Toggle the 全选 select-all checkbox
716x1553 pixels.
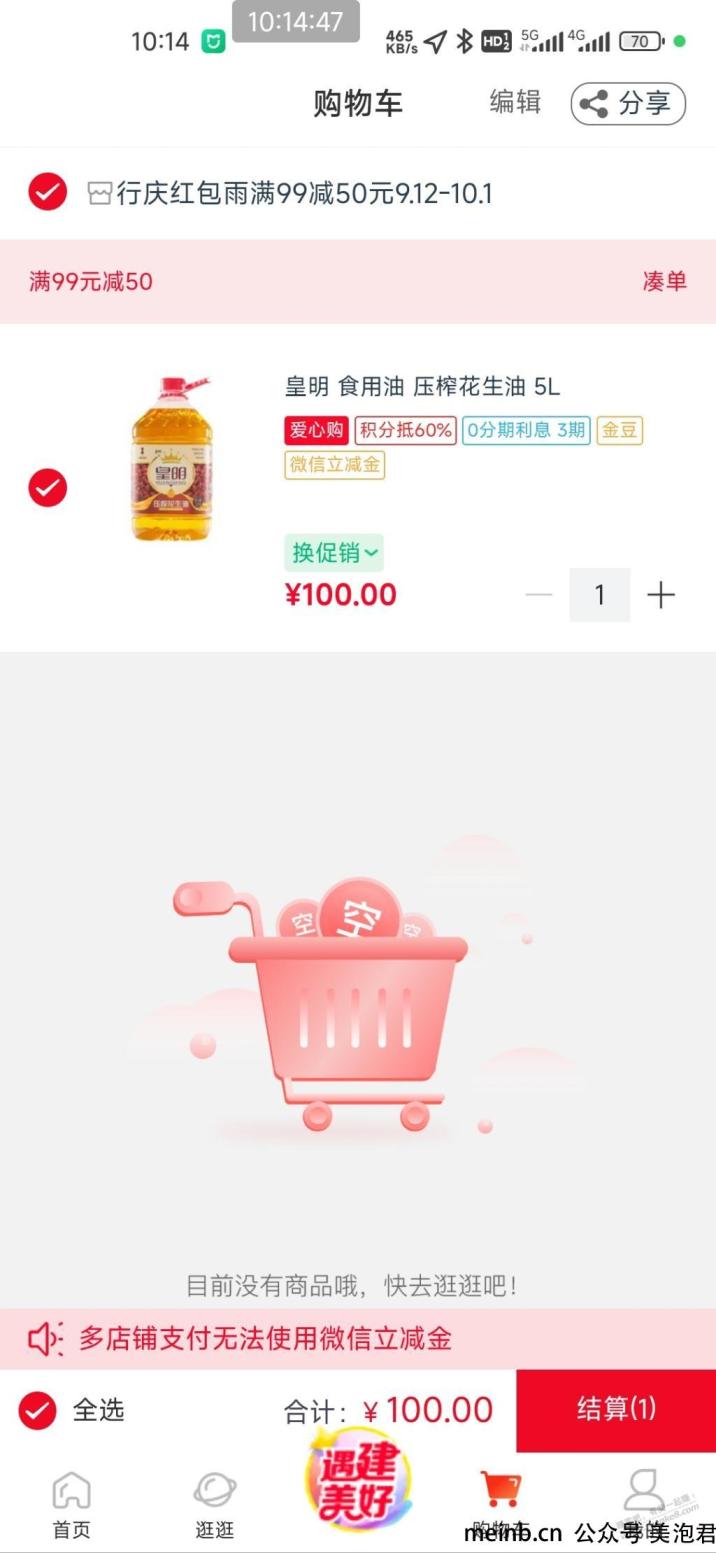[38, 1410]
